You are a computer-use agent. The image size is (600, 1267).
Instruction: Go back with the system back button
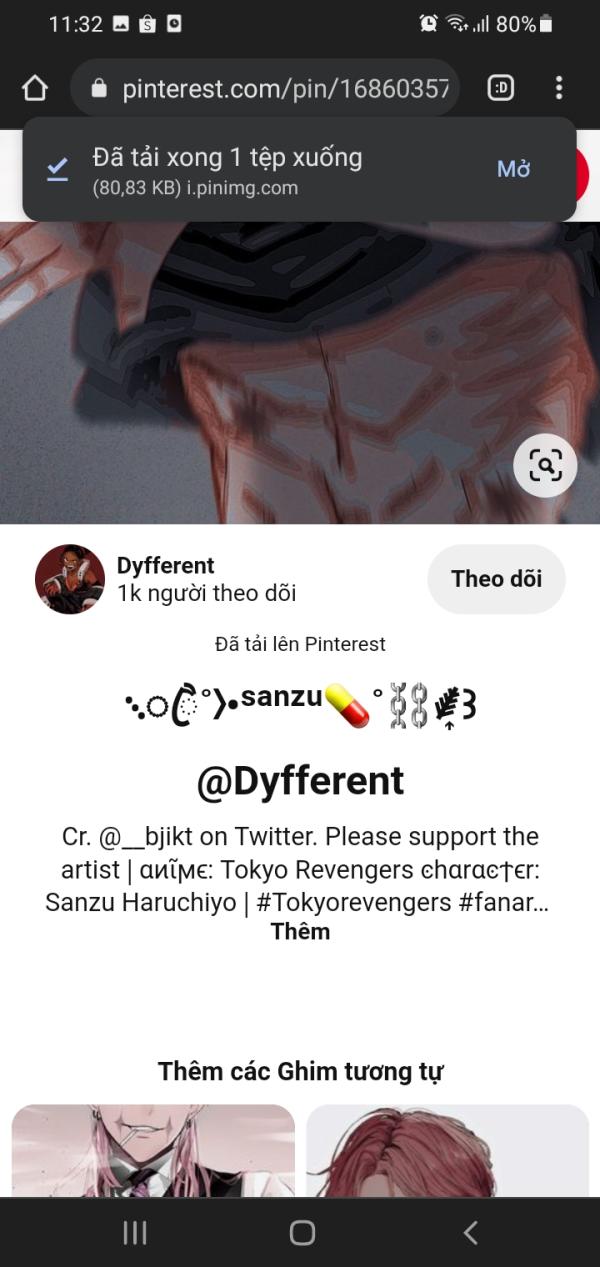tap(470, 1233)
